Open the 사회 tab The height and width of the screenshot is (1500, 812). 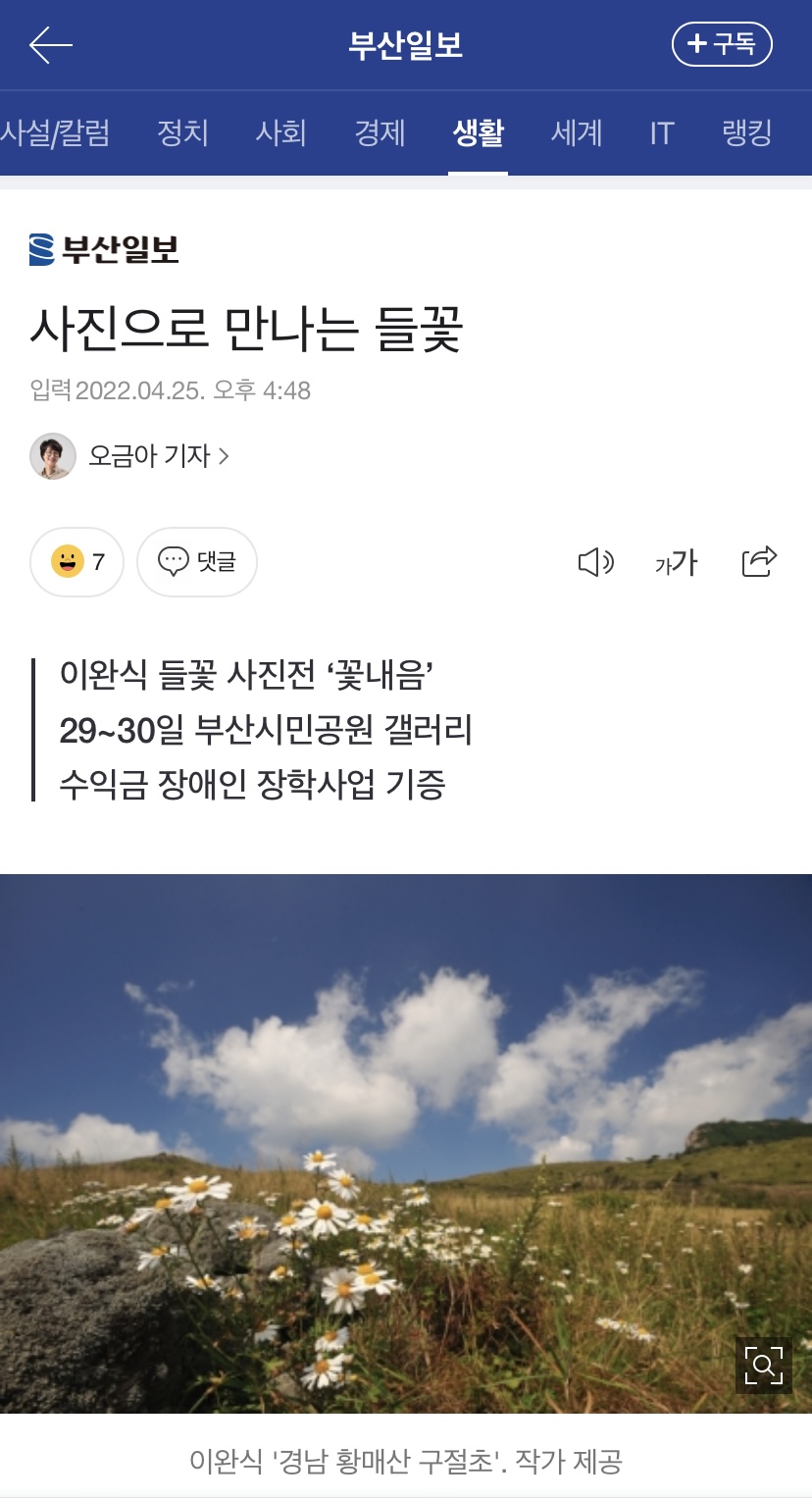281,132
